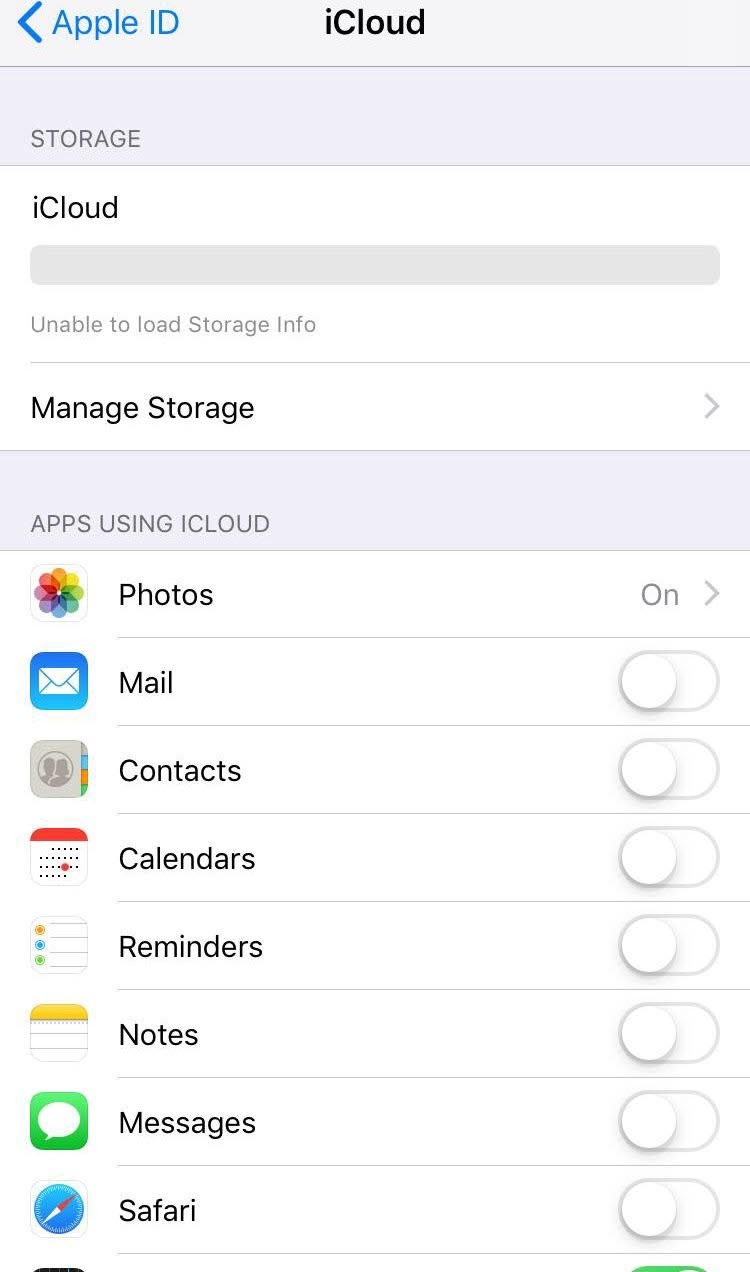Tap the Unable to load Storage Info text

tap(172, 324)
